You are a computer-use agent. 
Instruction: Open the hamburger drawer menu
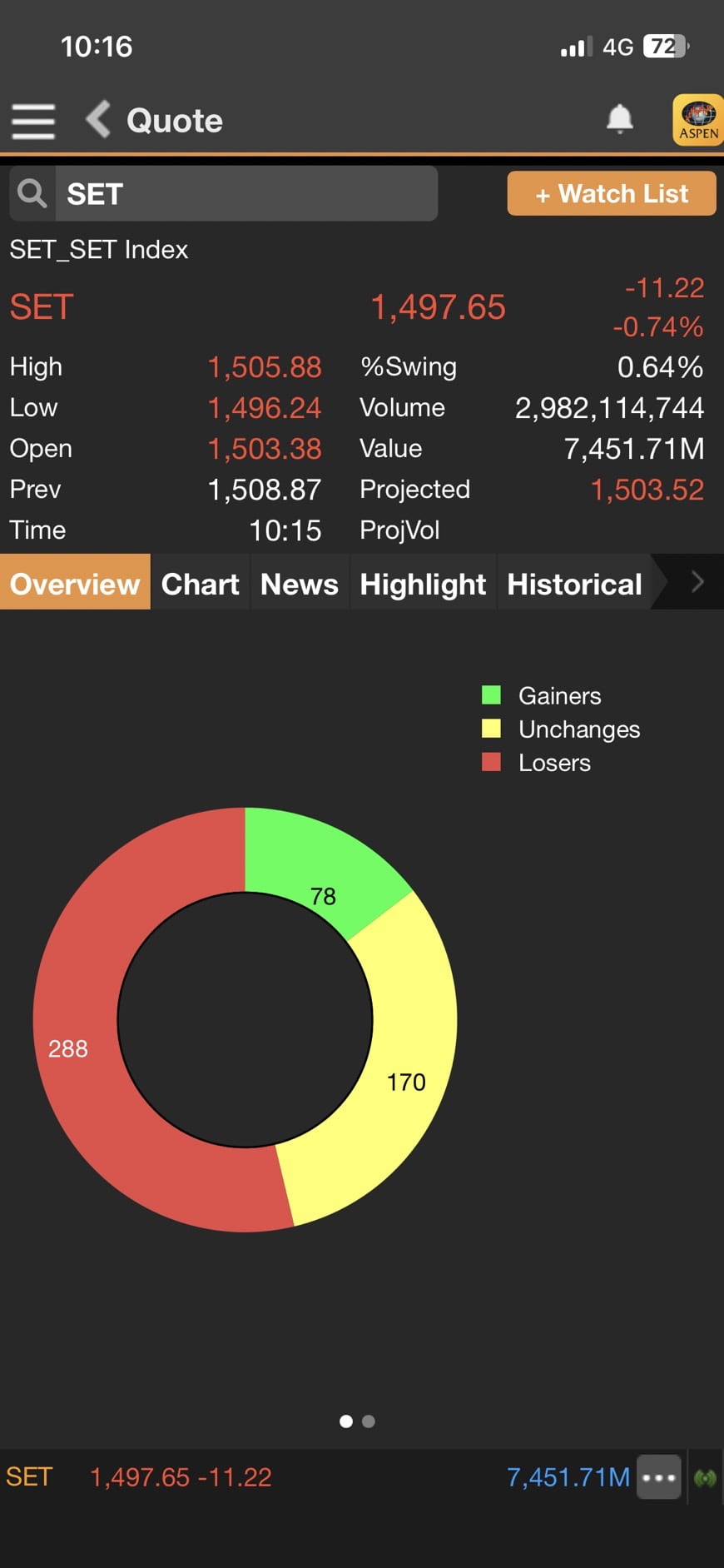coord(33,122)
